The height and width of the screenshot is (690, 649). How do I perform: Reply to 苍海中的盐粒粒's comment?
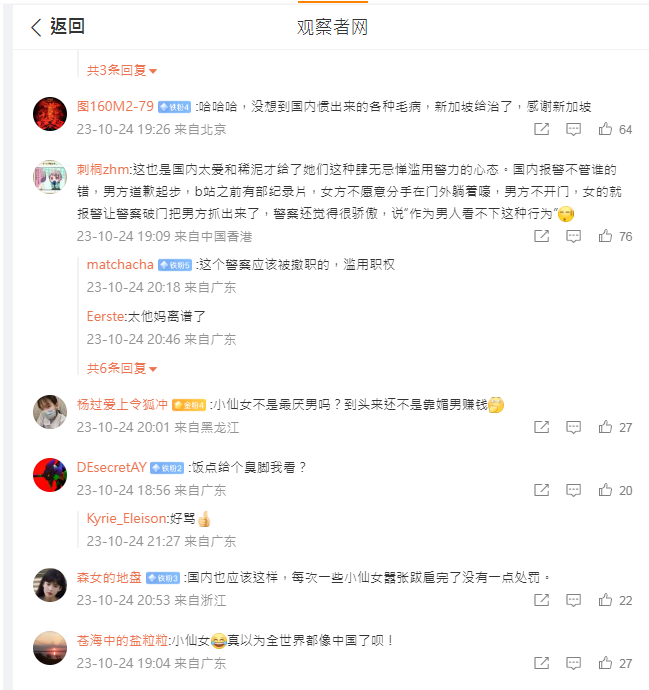click(573, 663)
